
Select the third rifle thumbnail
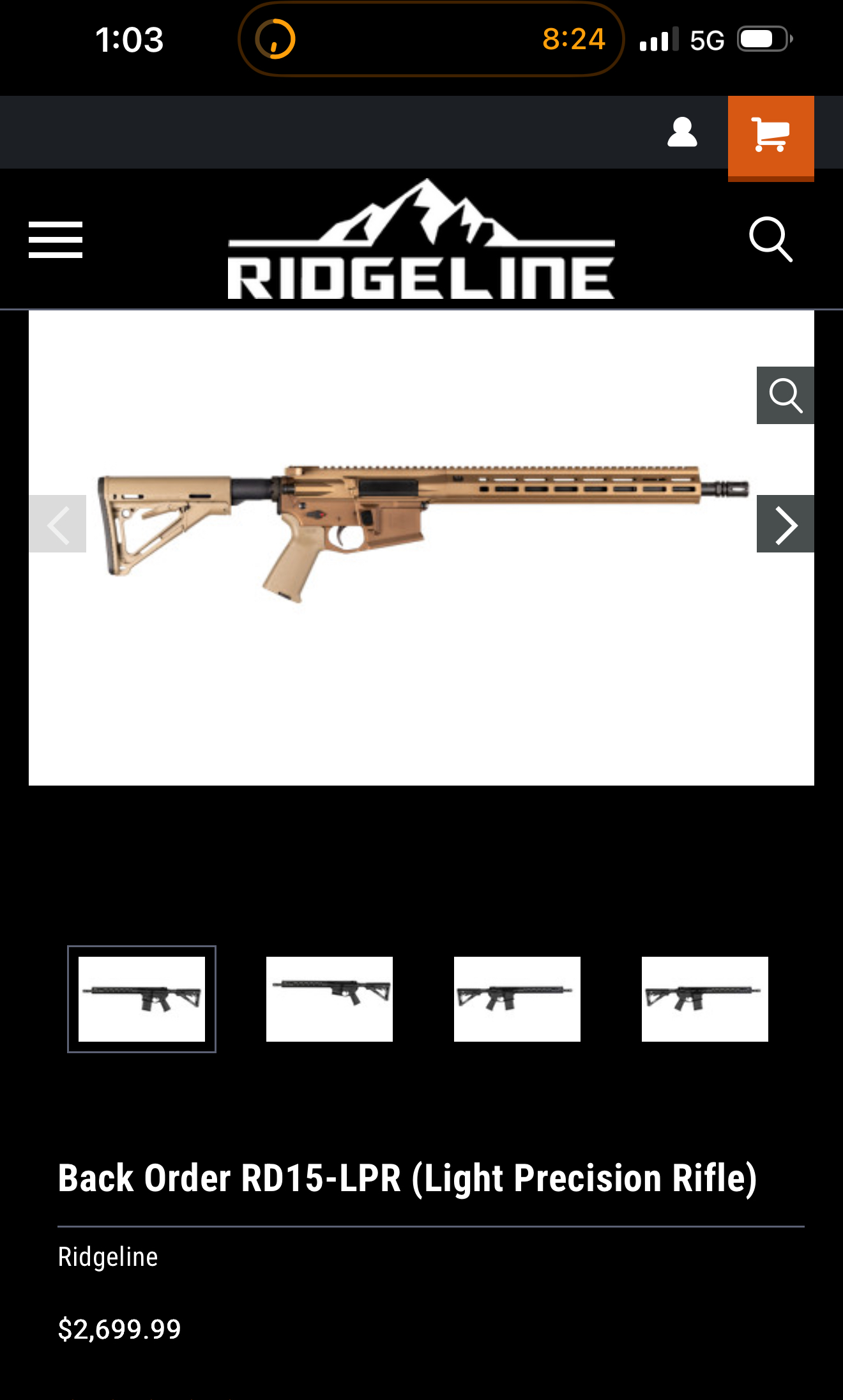517,999
